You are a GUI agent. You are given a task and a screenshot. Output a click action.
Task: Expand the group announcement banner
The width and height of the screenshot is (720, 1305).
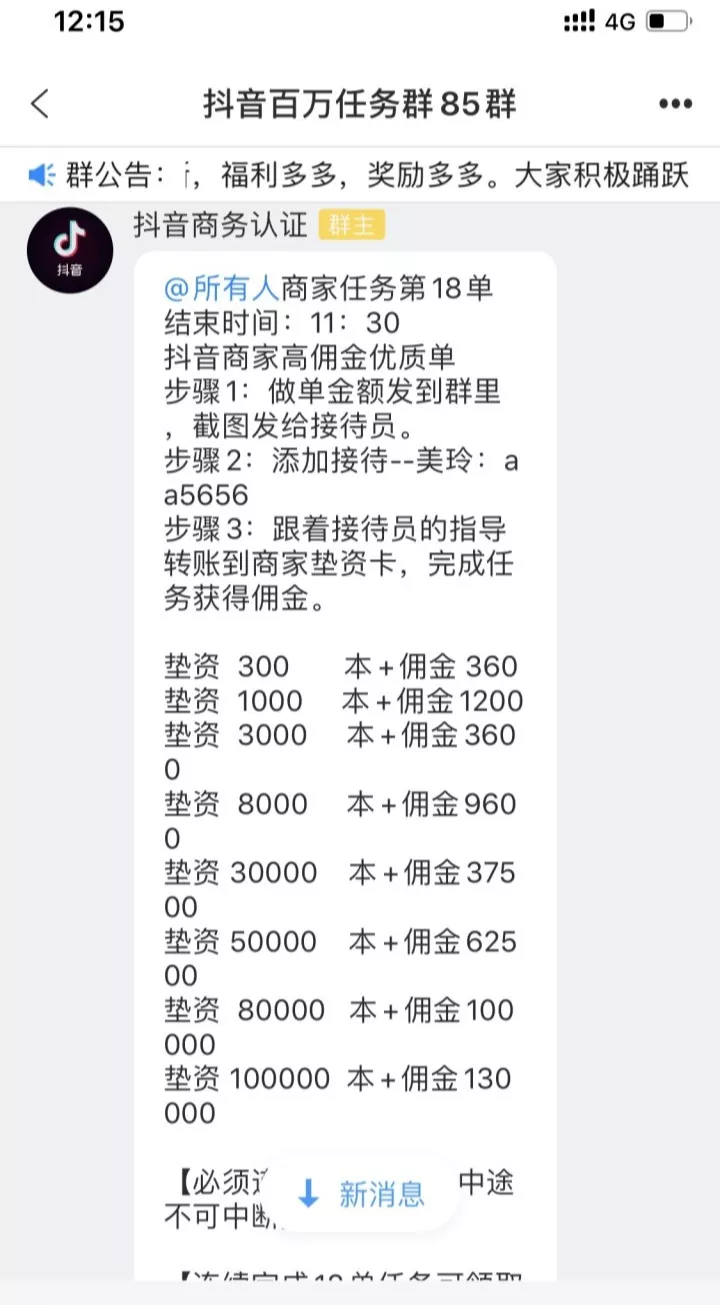click(x=360, y=172)
